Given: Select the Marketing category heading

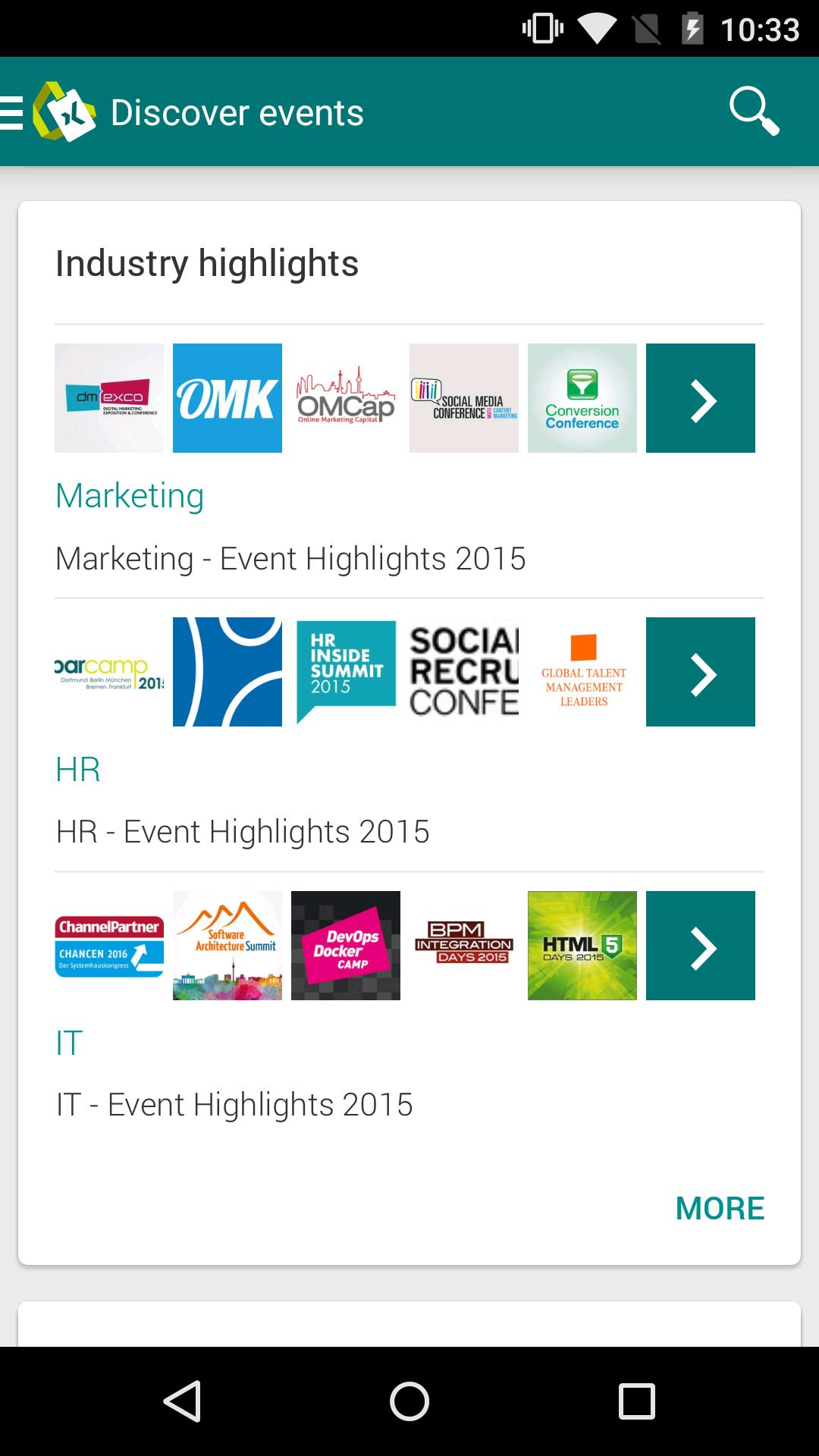Looking at the screenshot, I should [x=129, y=496].
